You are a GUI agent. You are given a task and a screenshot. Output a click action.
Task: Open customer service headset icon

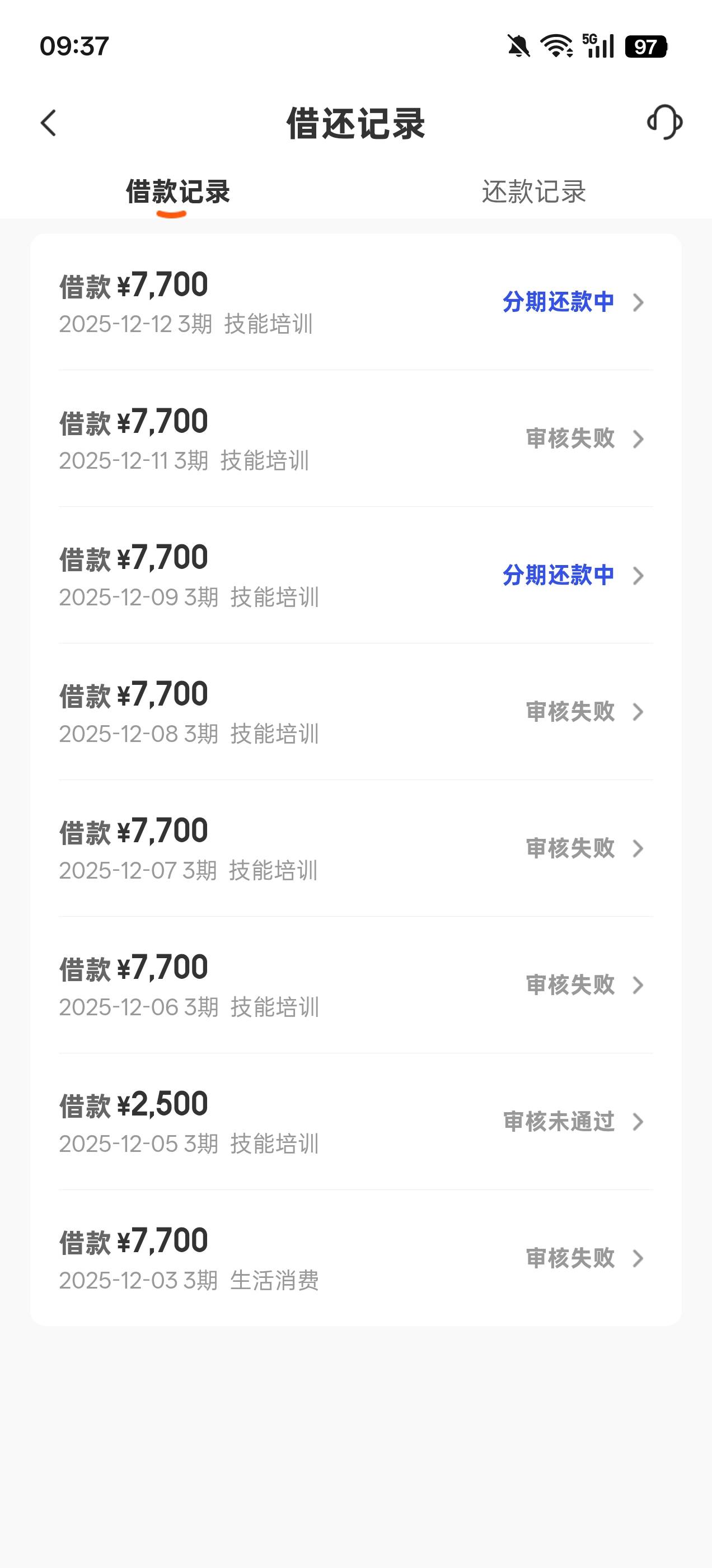[664, 122]
